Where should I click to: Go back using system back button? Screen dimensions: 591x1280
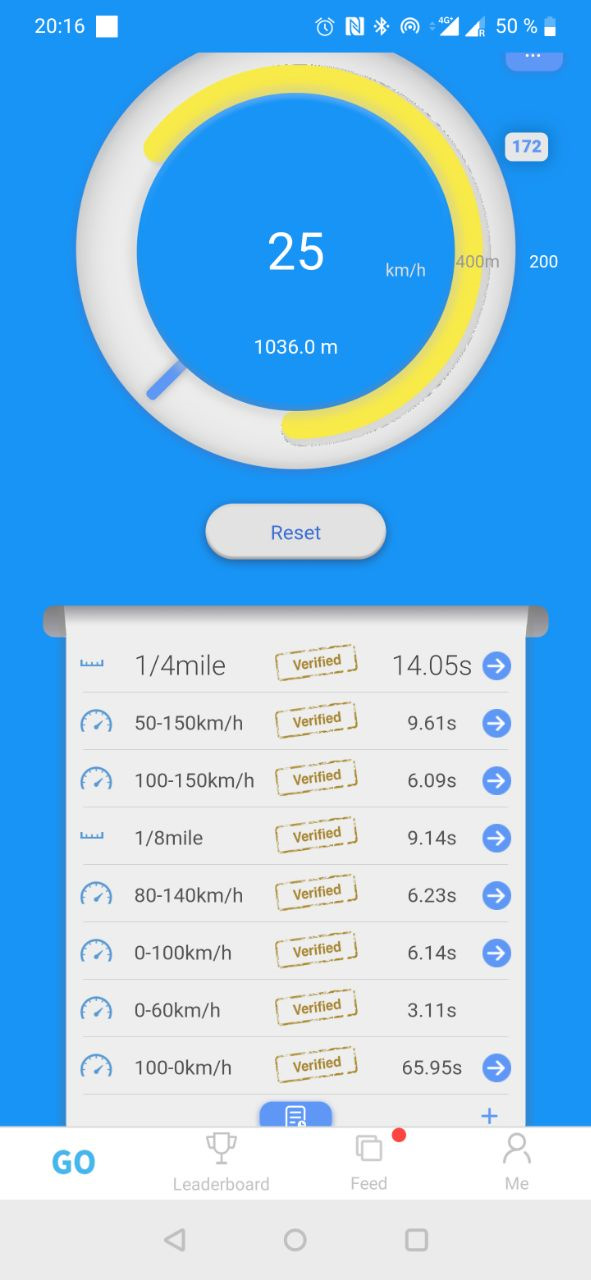tap(174, 1240)
